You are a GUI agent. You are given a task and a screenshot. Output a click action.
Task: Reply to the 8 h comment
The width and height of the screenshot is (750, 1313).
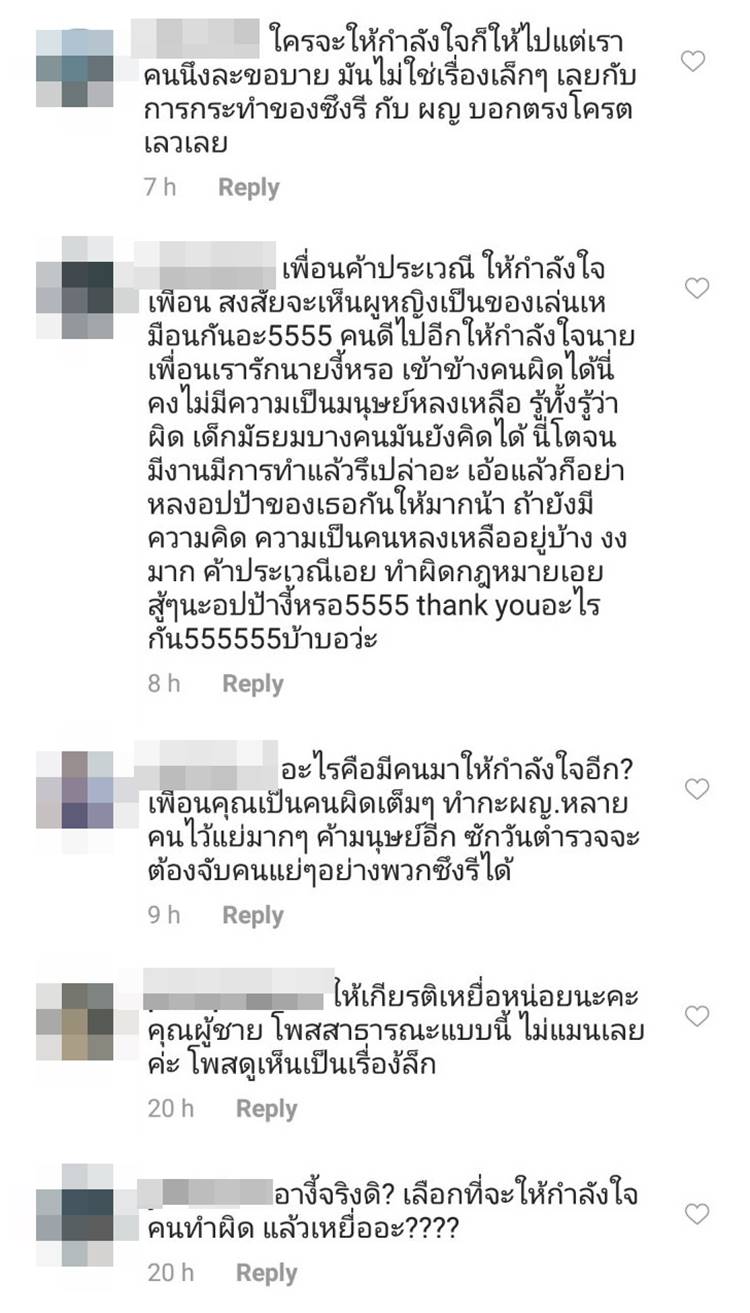tap(252, 684)
